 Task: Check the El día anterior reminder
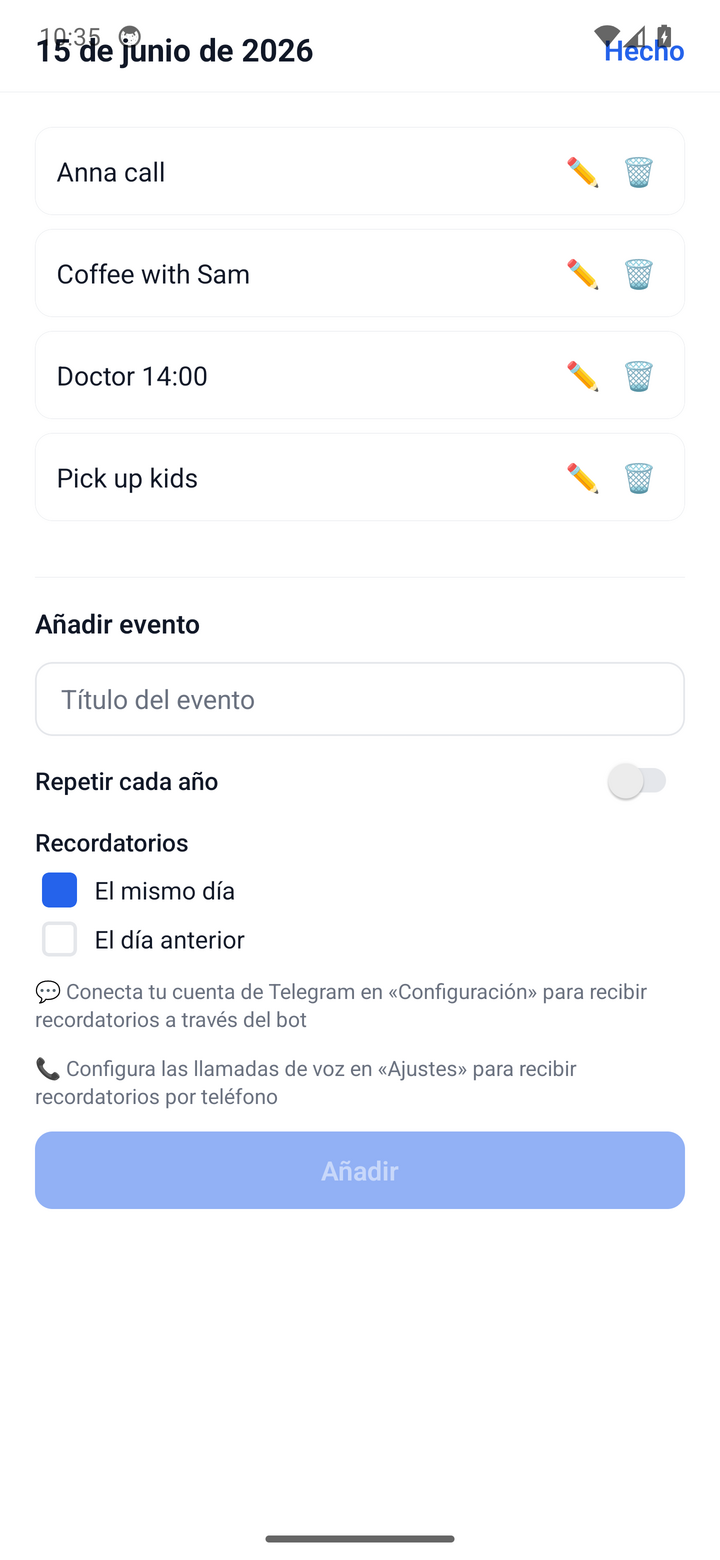pyautogui.click(x=59, y=939)
